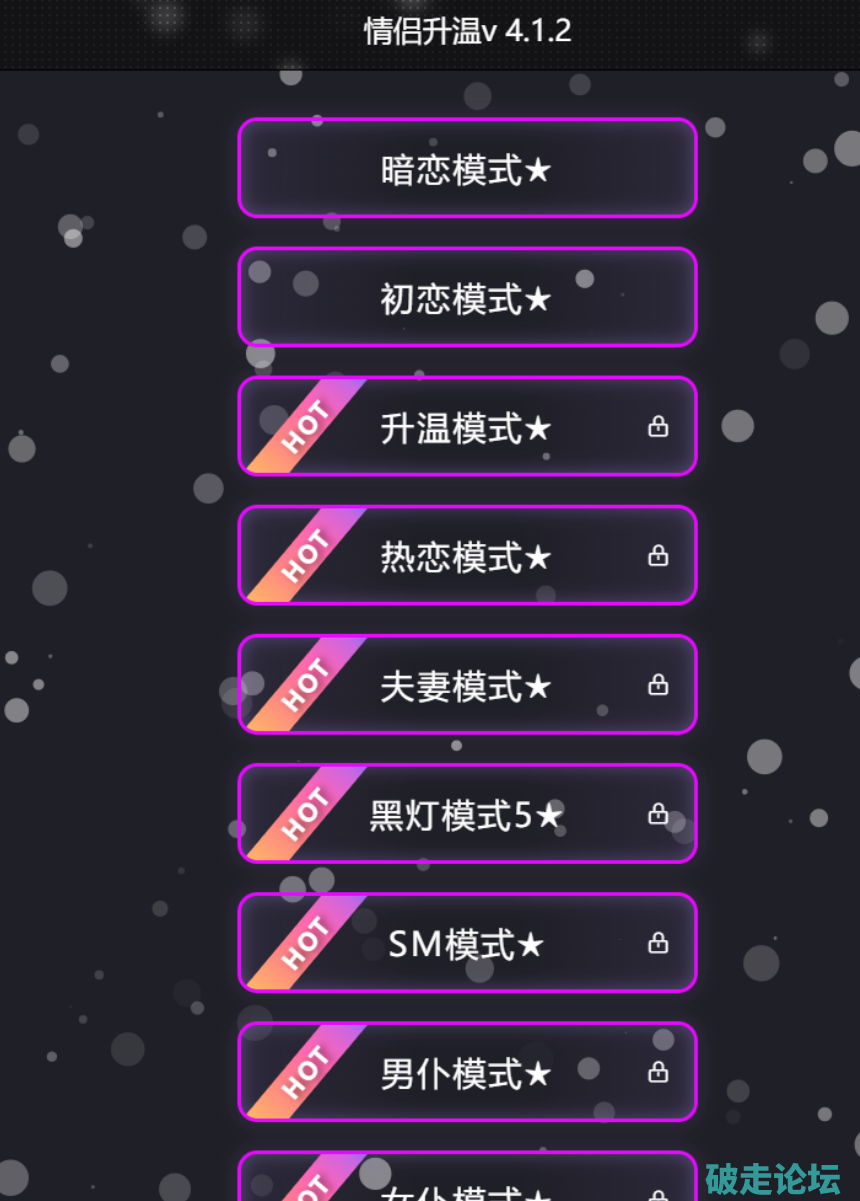The width and height of the screenshot is (860, 1201).
Task: Open 夫妻模式 mode
Action: [x=467, y=685]
